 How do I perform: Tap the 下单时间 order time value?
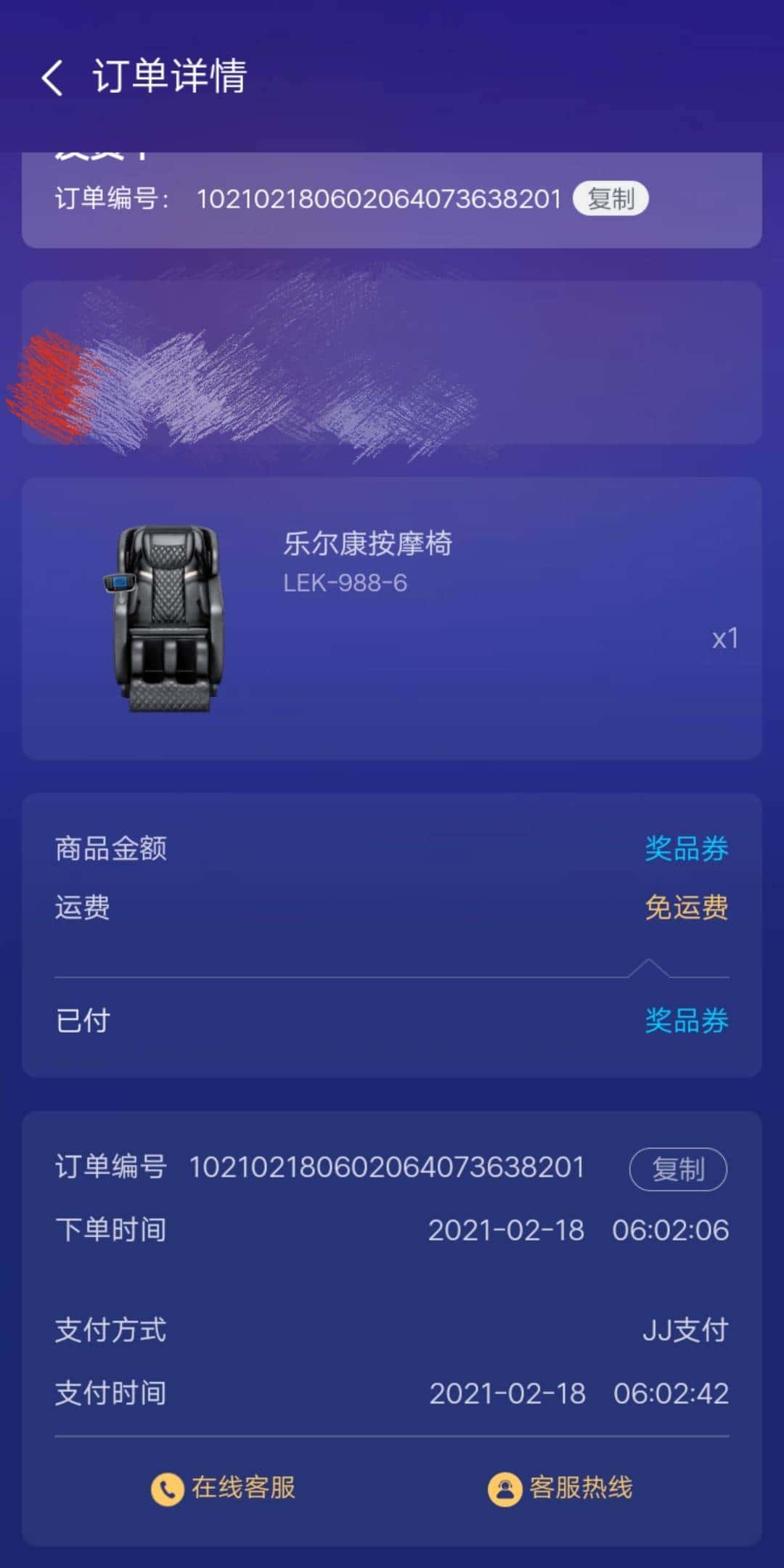pyautogui.click(x=579, y=1230)
